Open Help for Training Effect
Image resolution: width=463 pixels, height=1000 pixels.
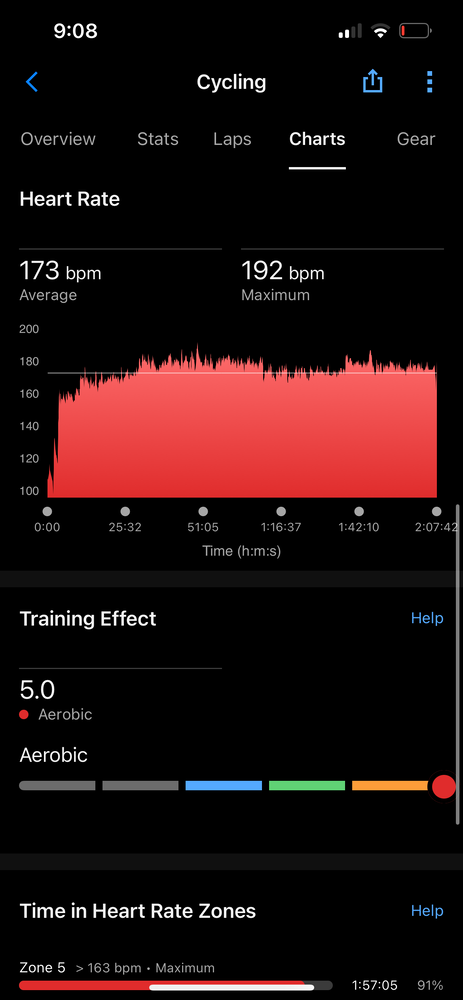(x=427, y=618)
